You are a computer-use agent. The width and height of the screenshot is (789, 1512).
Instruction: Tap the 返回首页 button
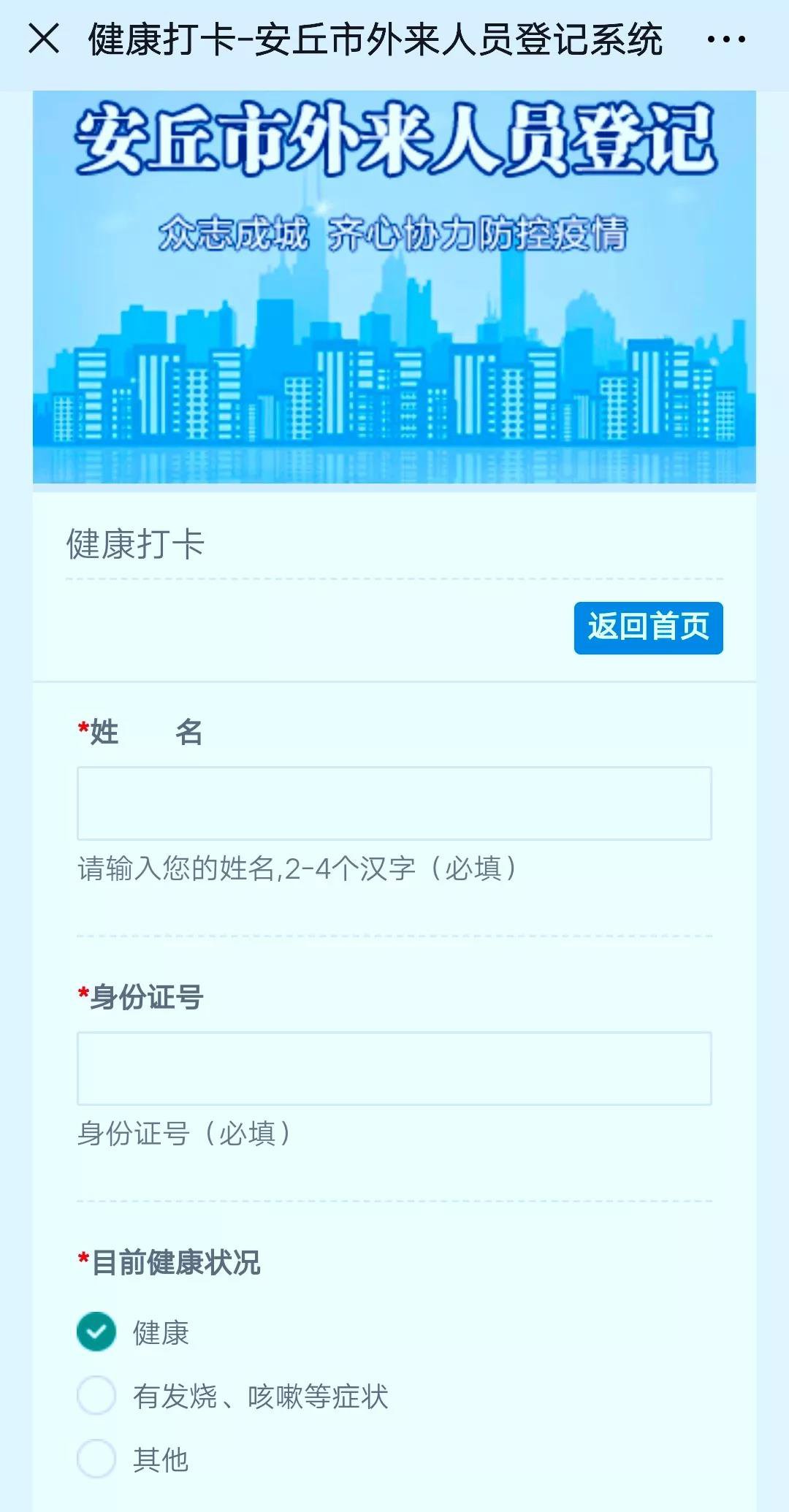coord(648,627)
